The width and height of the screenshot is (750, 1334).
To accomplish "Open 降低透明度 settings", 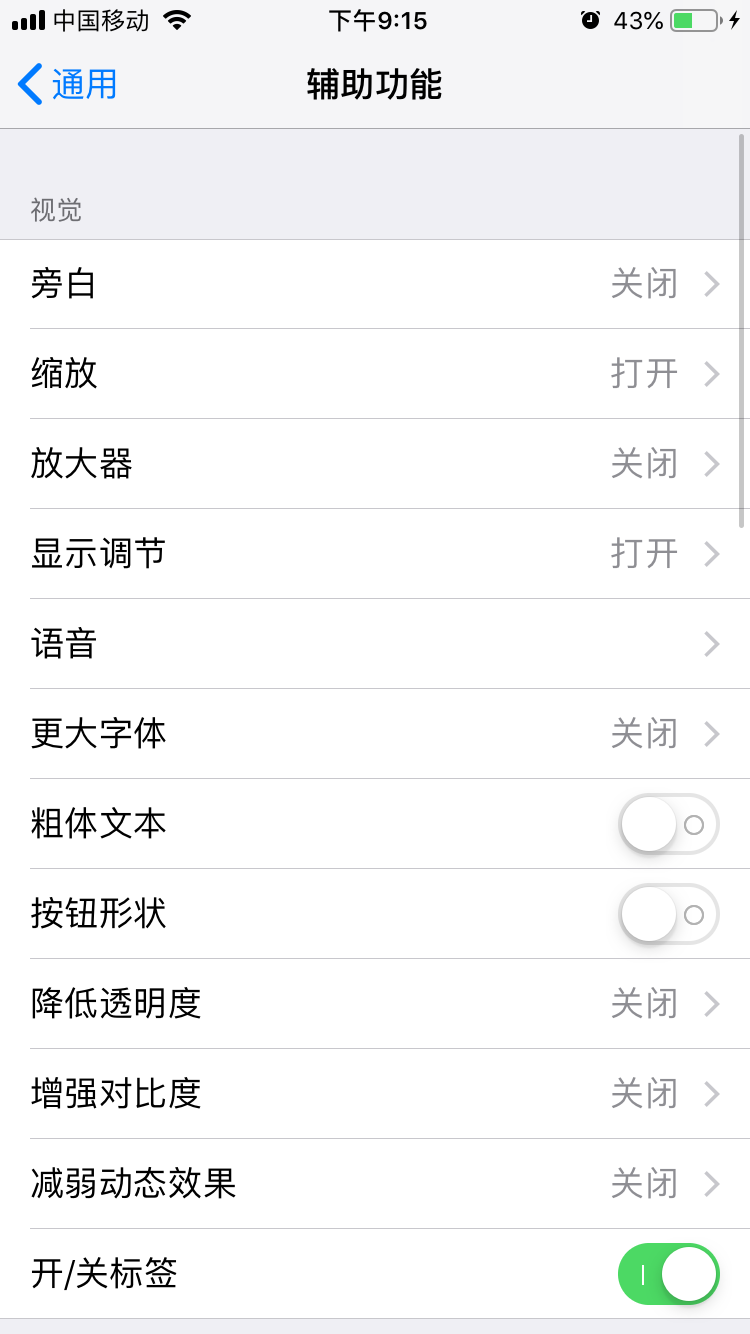I will coord(375,1004).
